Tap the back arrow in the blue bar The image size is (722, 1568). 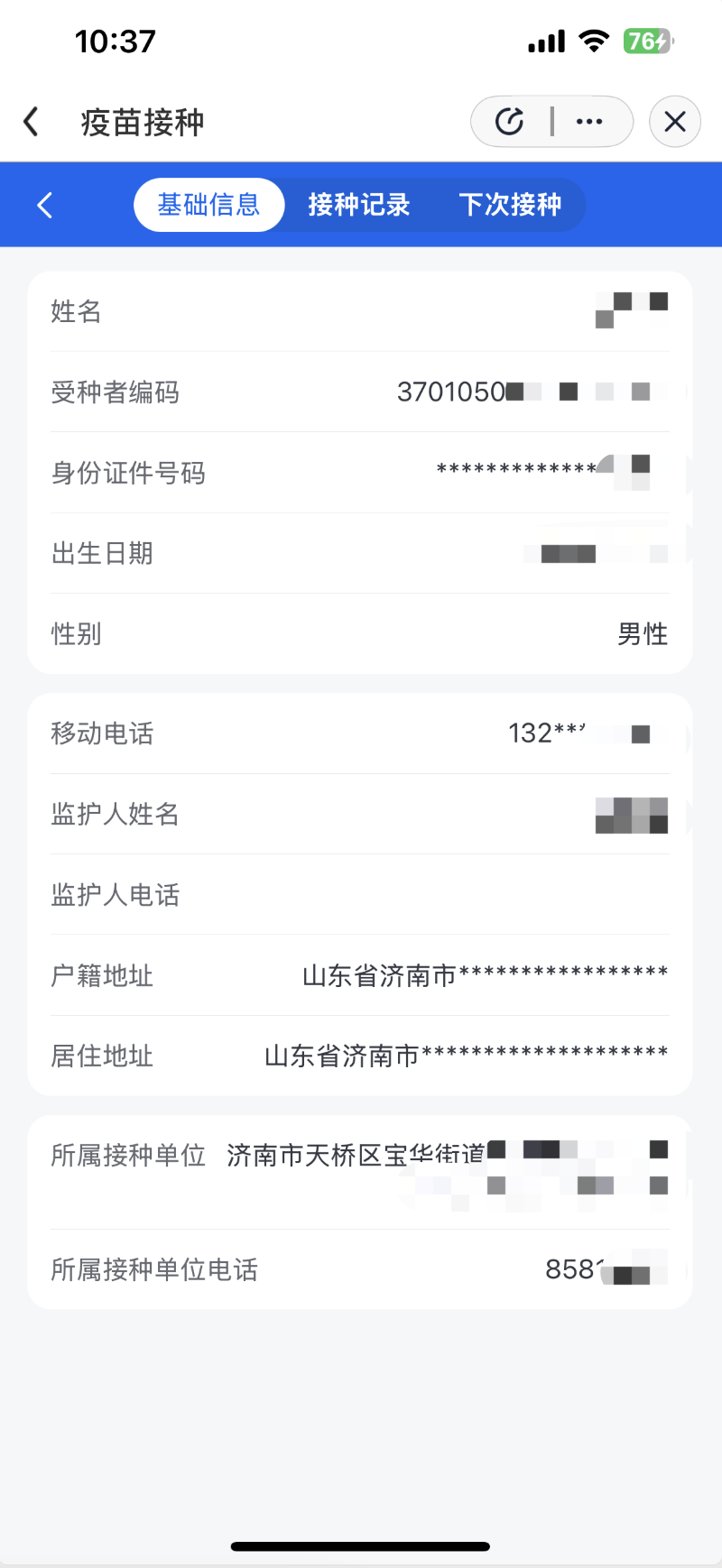click(x=45, y=205)
